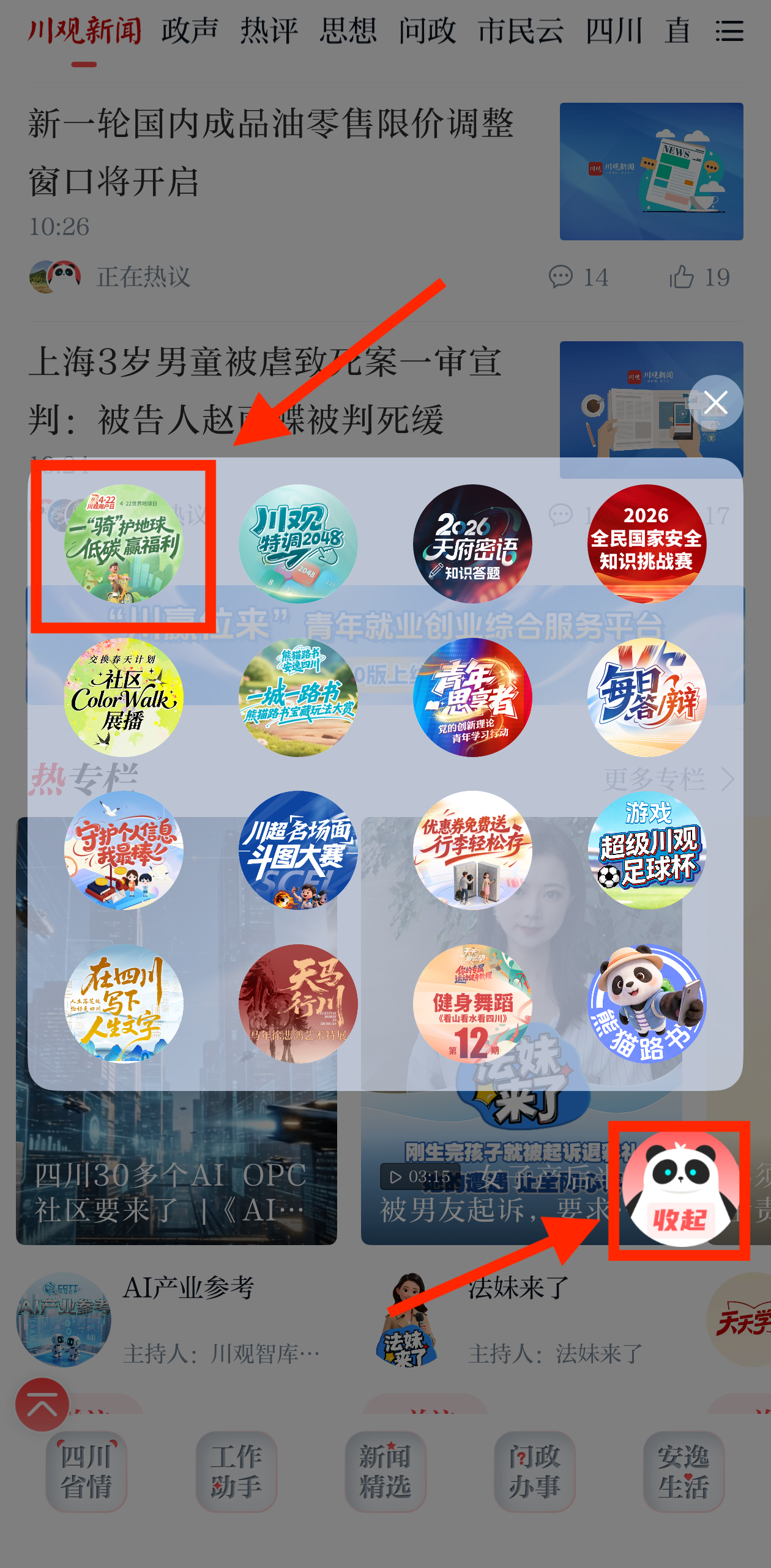Viewport: 771px width, 1568px height.
Task: Open 健身舞蹈 第12期
Action: point(472,1004)
